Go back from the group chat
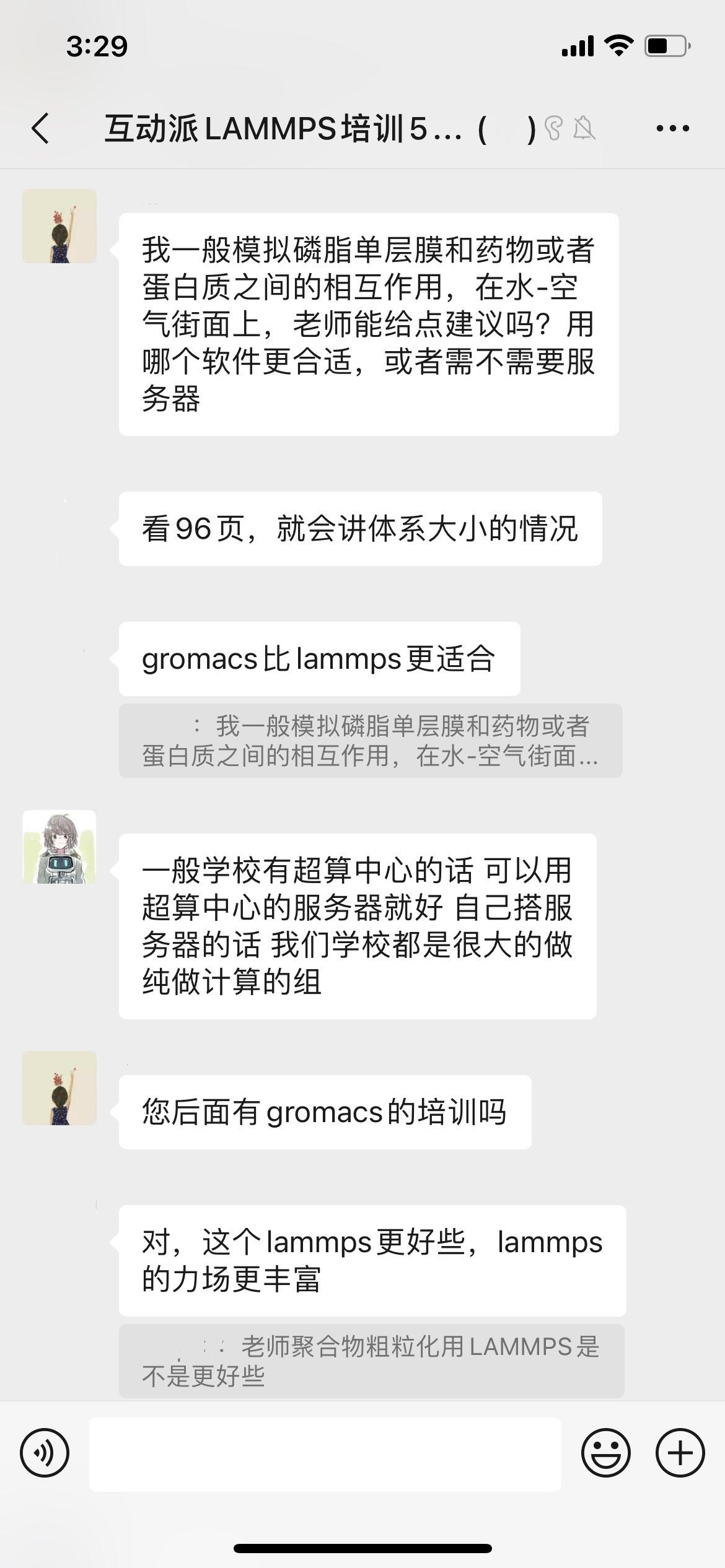The height and width of the screenshot is (1568, 725). coord(41,129)
